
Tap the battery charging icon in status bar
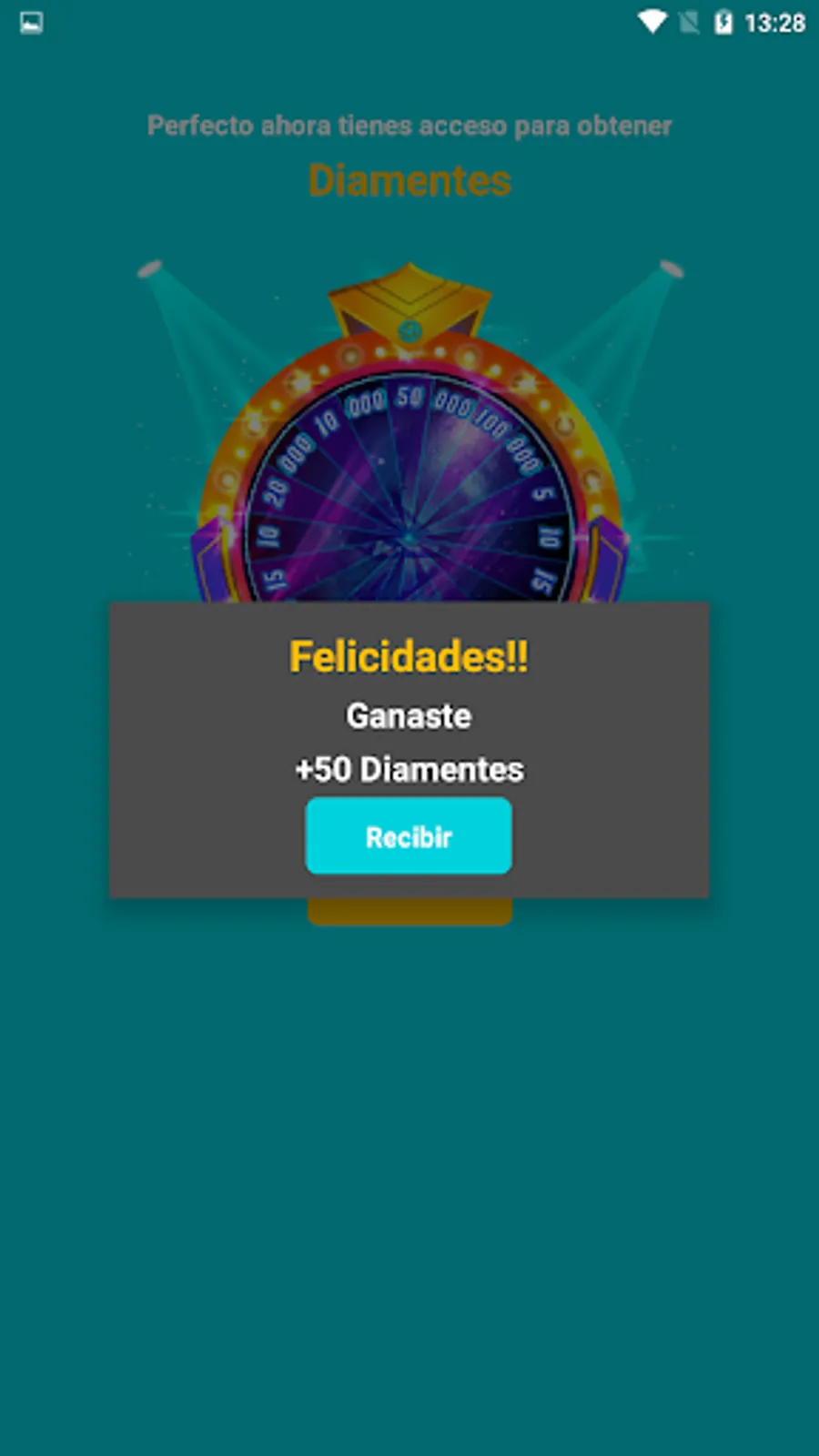tap(725, 21)
